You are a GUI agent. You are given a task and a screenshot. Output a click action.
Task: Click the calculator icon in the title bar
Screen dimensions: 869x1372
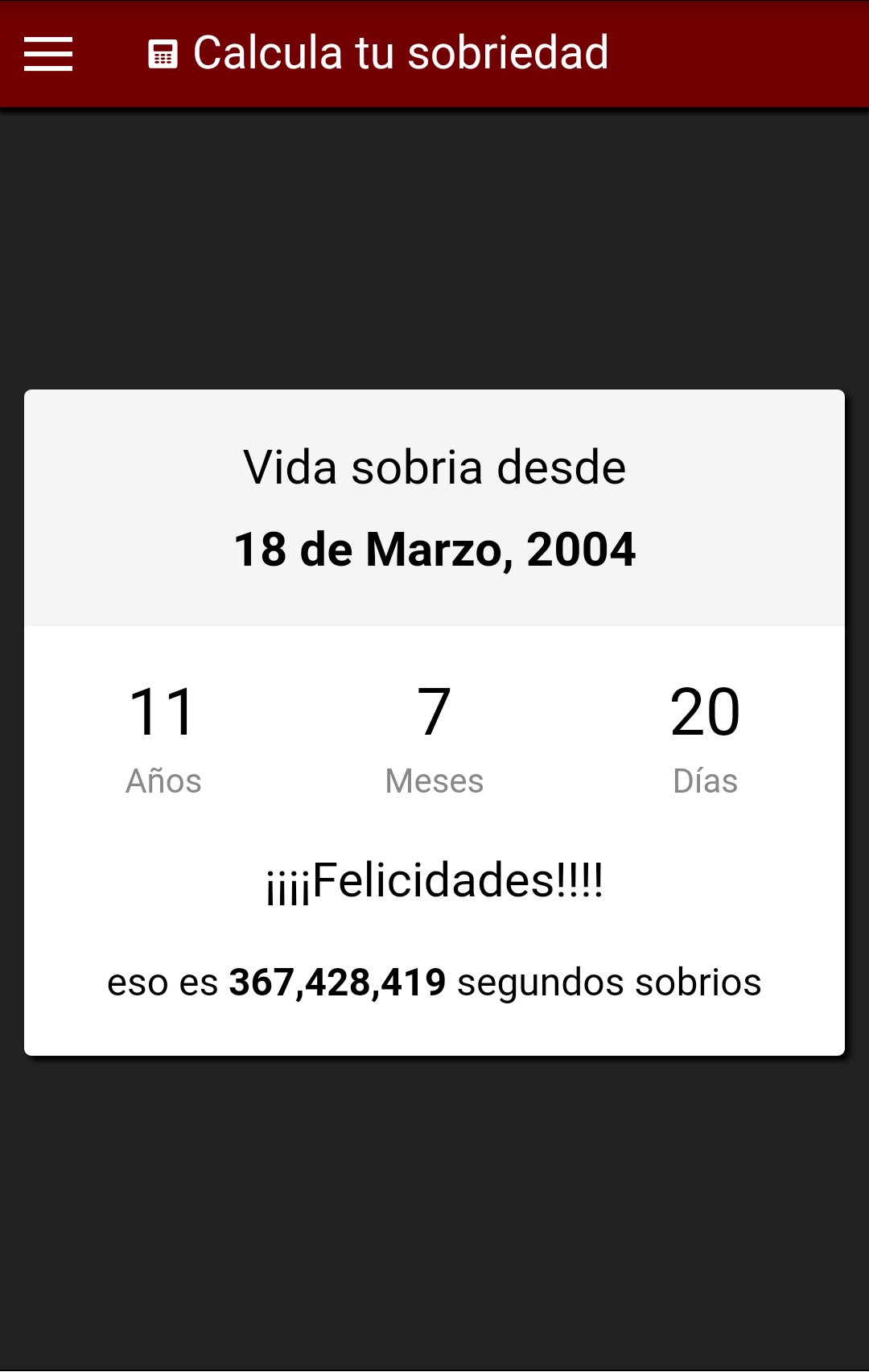tap(162, 54)
